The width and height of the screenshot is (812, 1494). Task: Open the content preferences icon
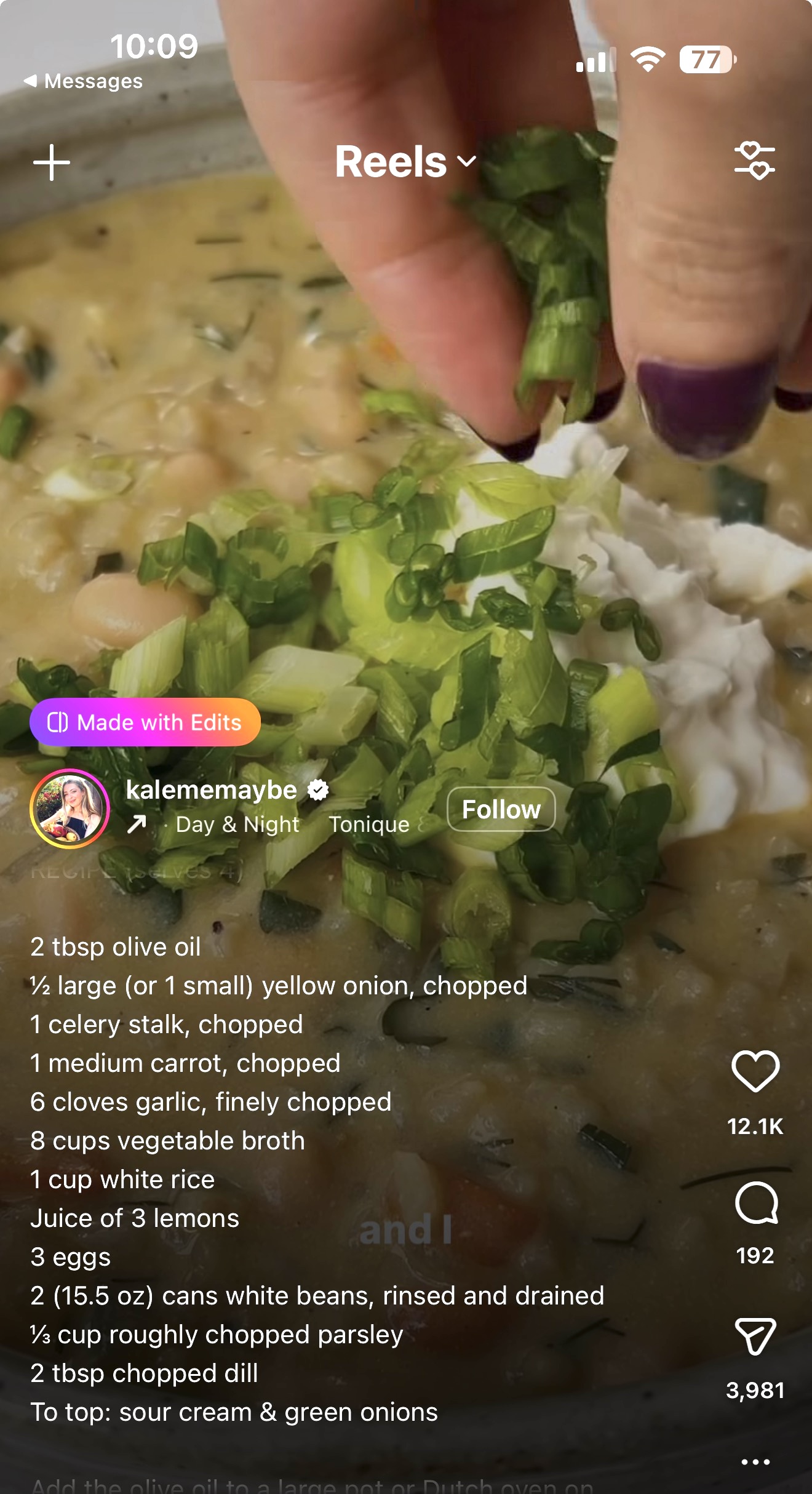click(x=755, y=161)
